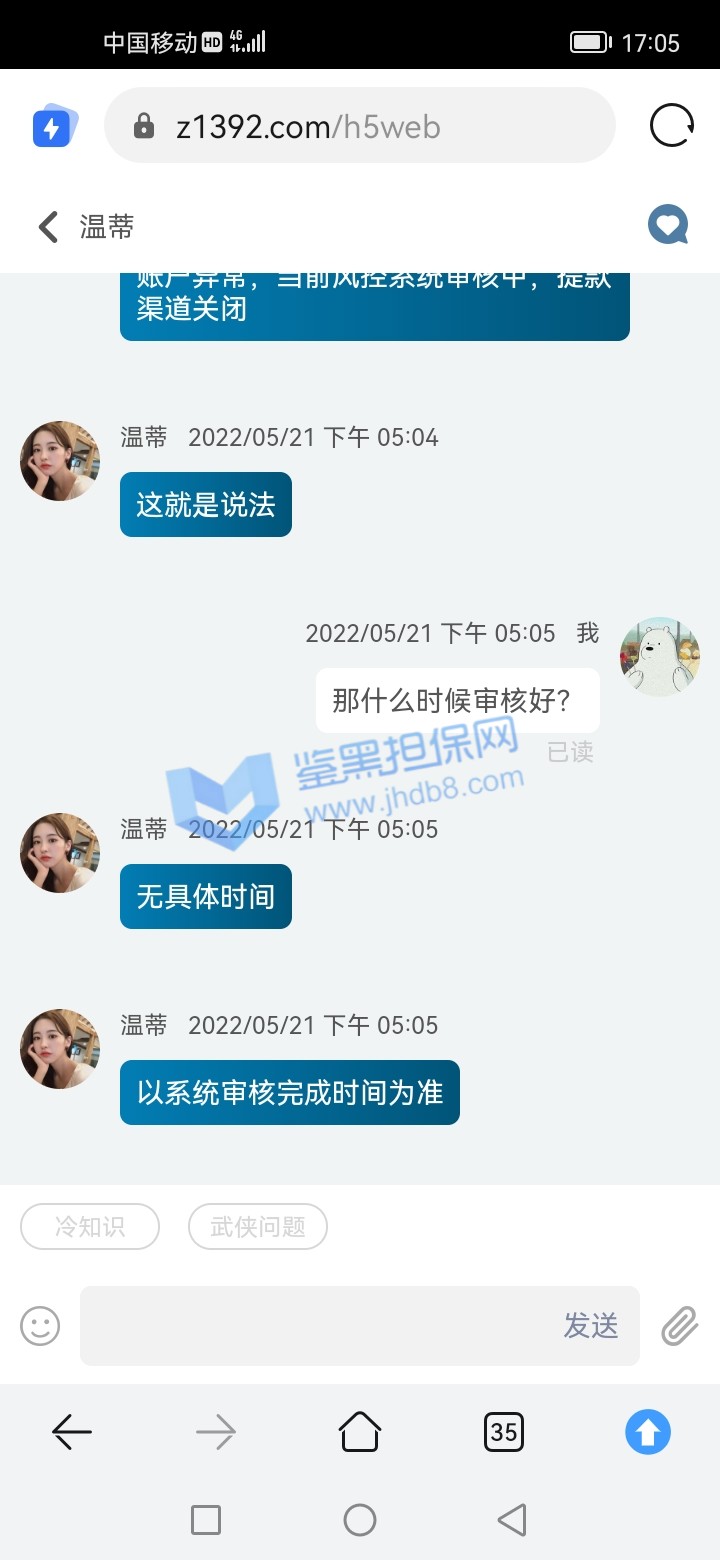Select the 冷知识 quick reply chip
Screen dimensions: 720x1560
click(90, 1226)
